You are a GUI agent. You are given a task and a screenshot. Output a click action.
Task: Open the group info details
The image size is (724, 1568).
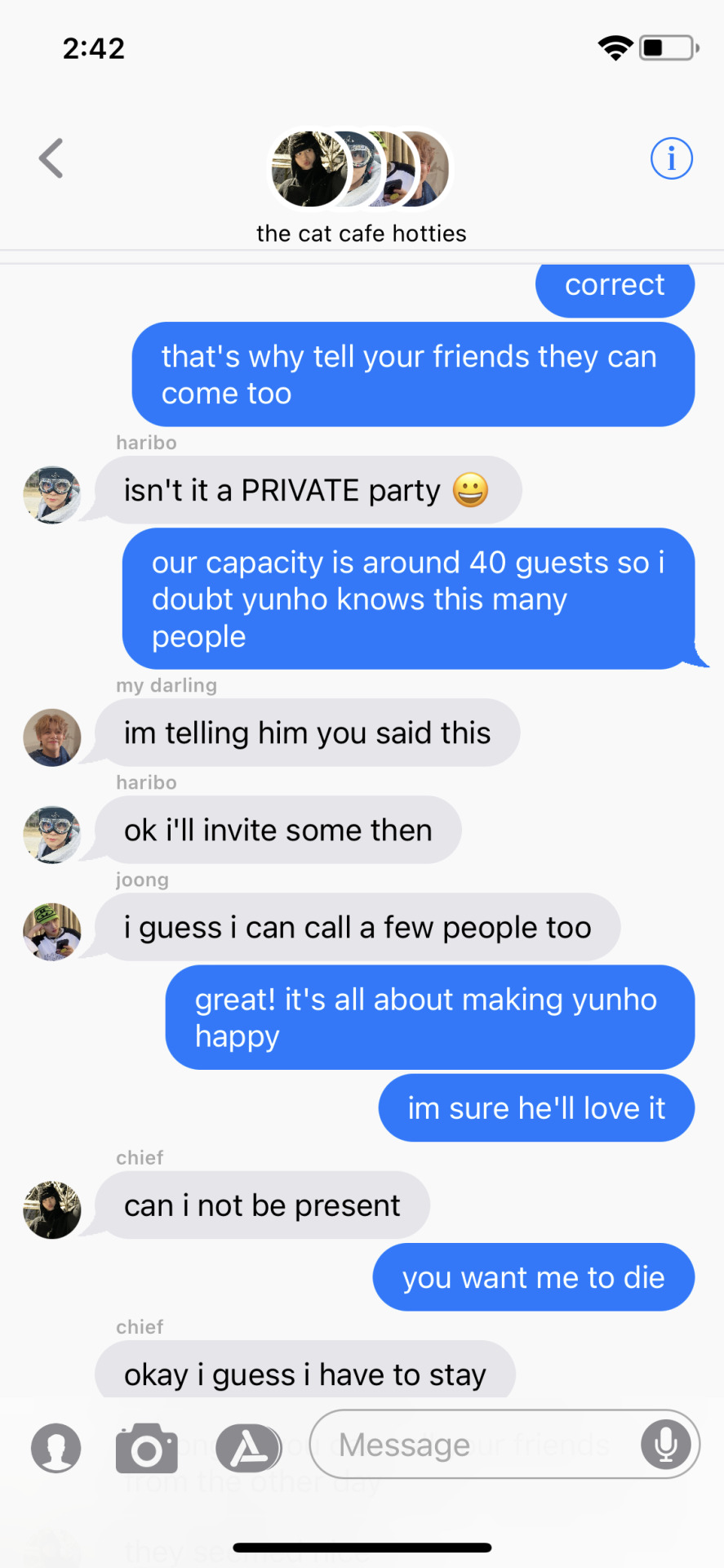click(x=671, y=158)
